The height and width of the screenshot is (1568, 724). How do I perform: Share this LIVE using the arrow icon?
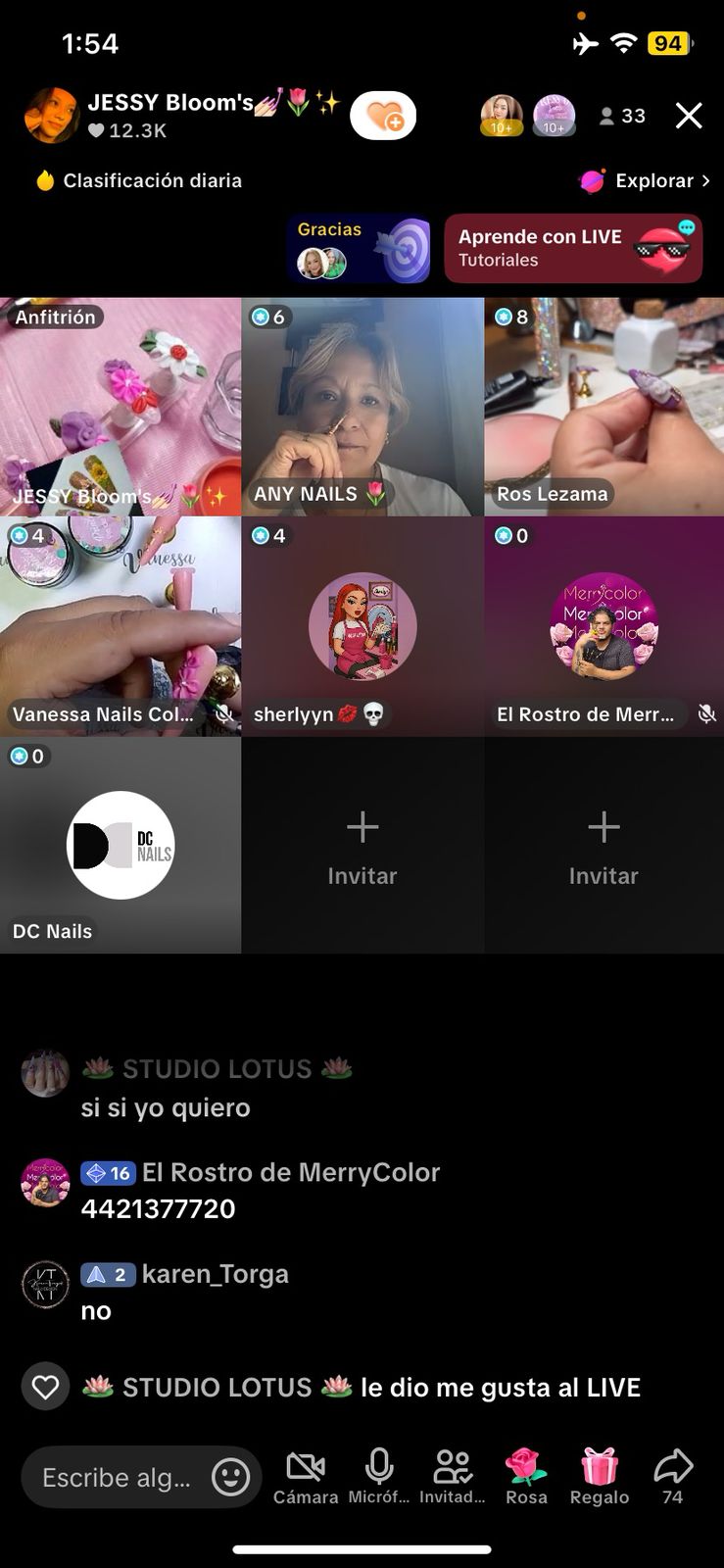(x=673, y=1476)
